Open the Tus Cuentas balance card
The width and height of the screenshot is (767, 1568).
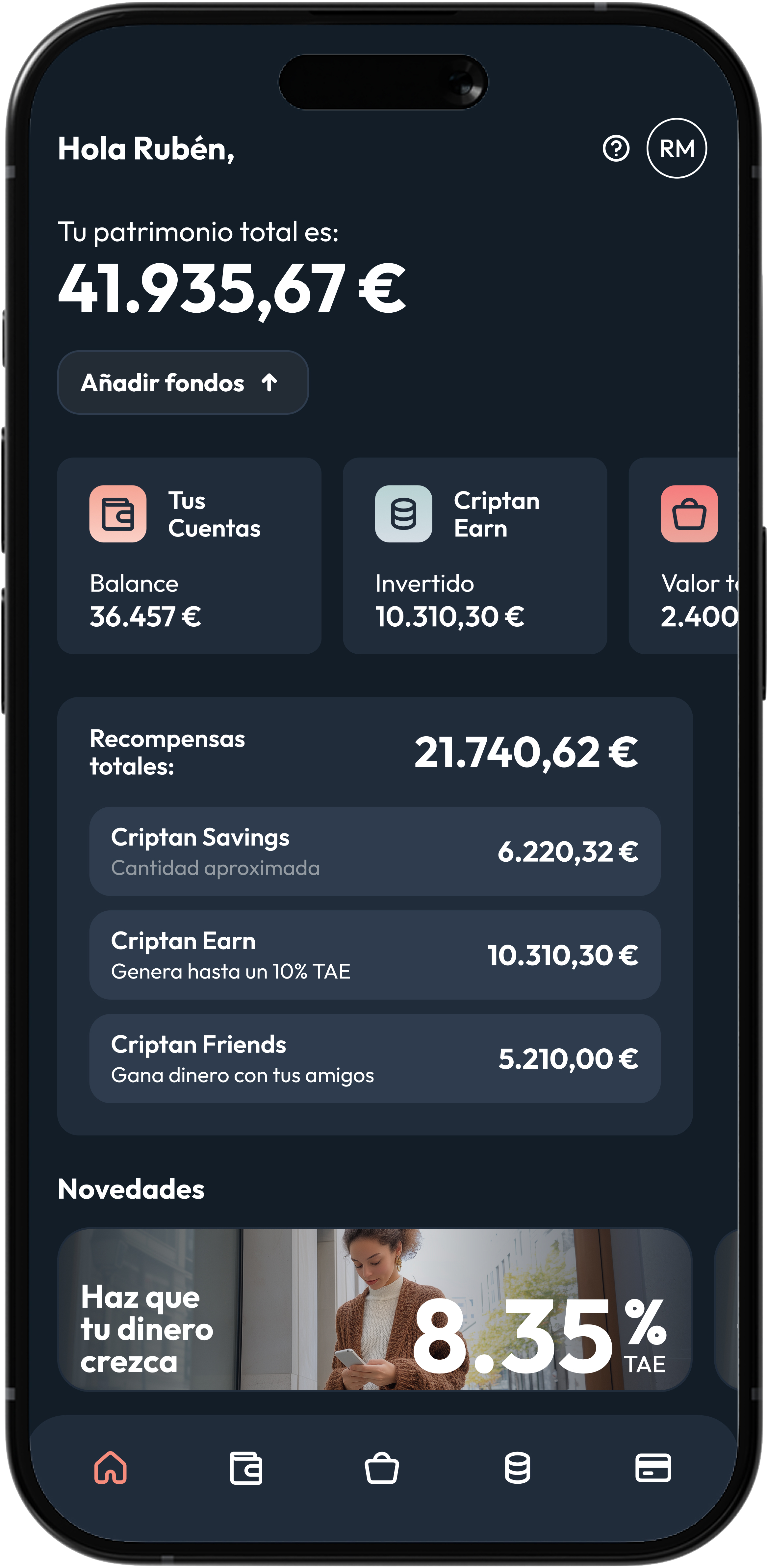click(x=189, y=555)
